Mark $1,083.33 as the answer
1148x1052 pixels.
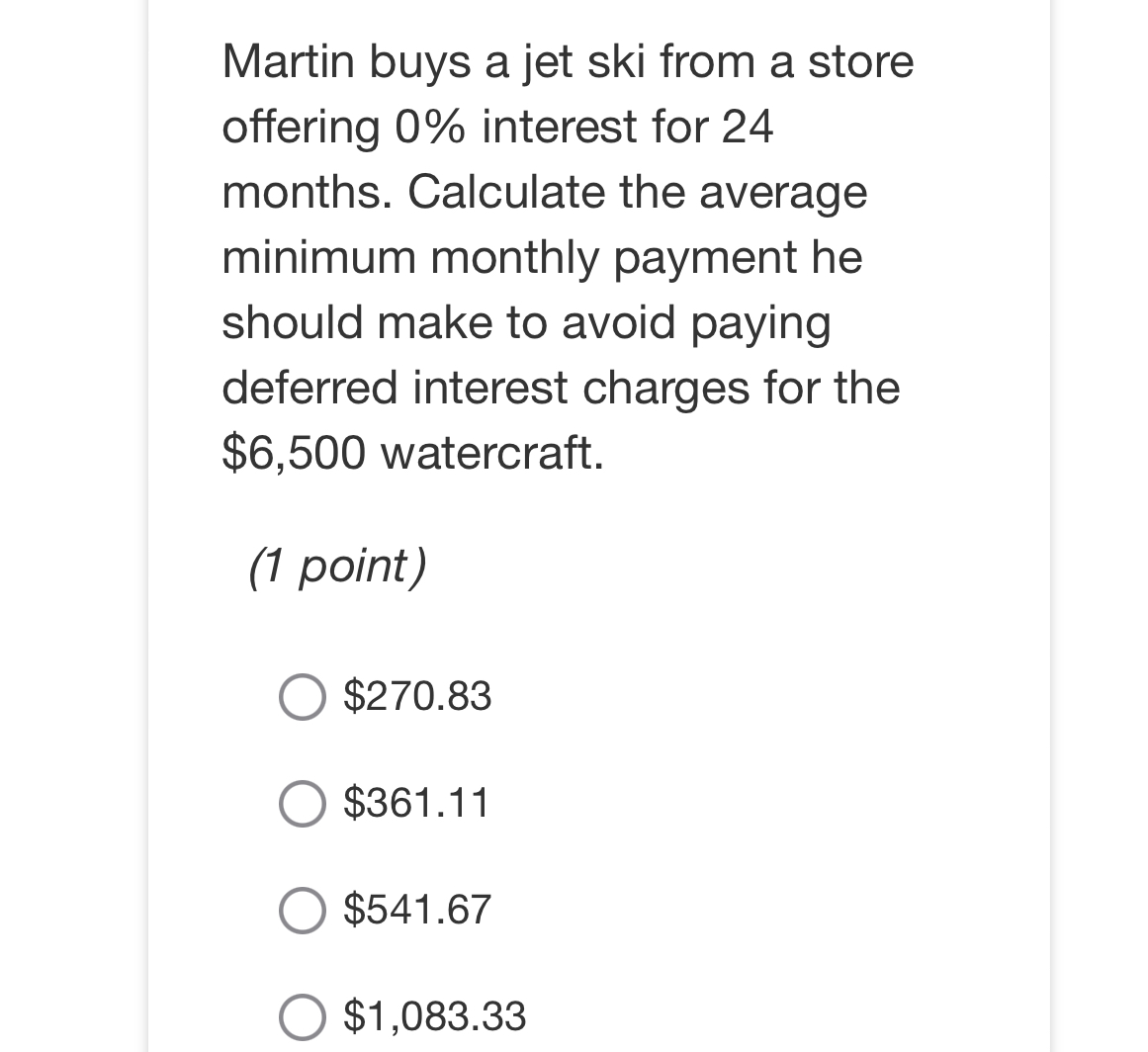[x=303, y=1016]
